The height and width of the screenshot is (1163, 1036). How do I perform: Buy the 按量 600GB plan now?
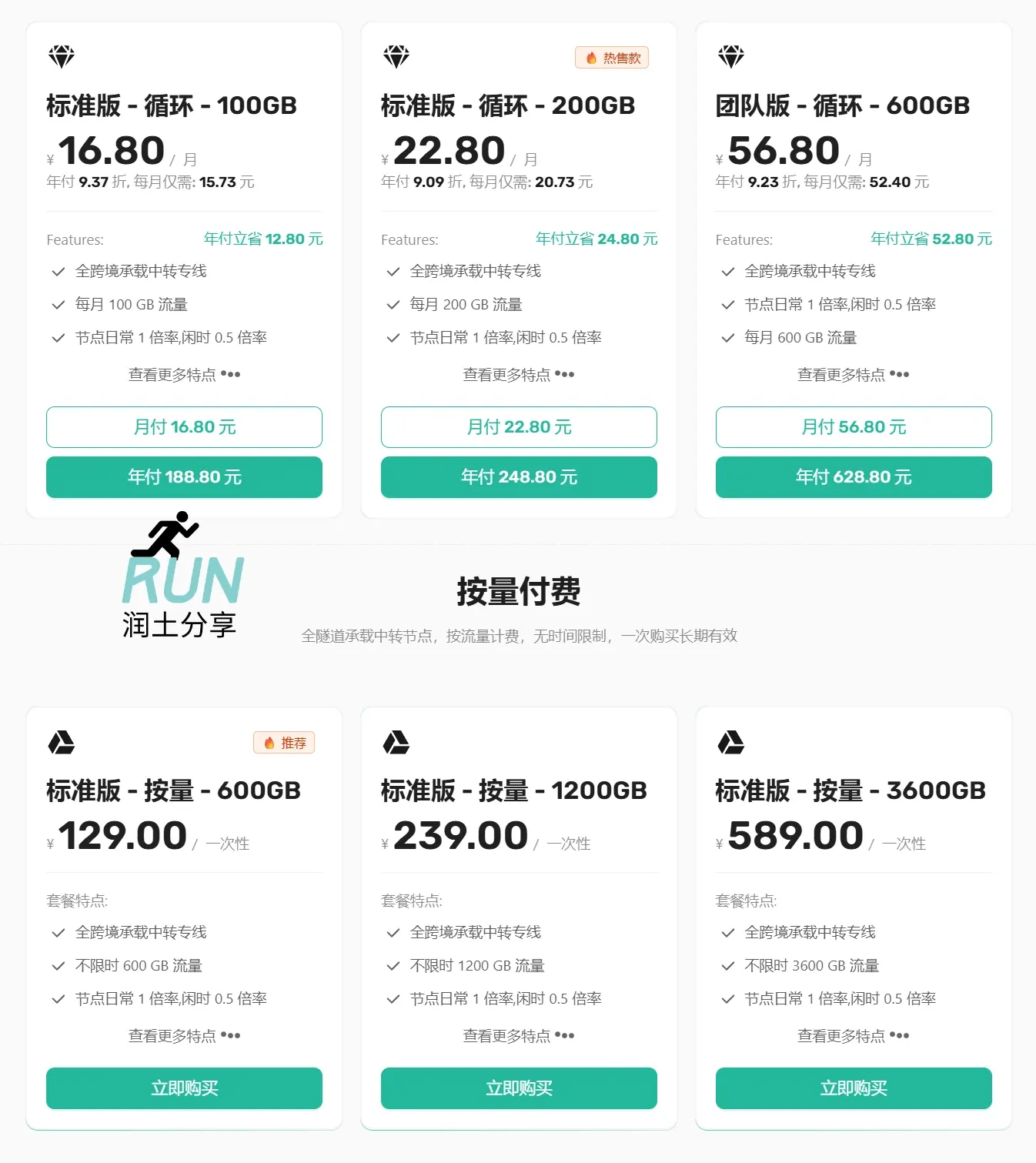click(184, 1088)
